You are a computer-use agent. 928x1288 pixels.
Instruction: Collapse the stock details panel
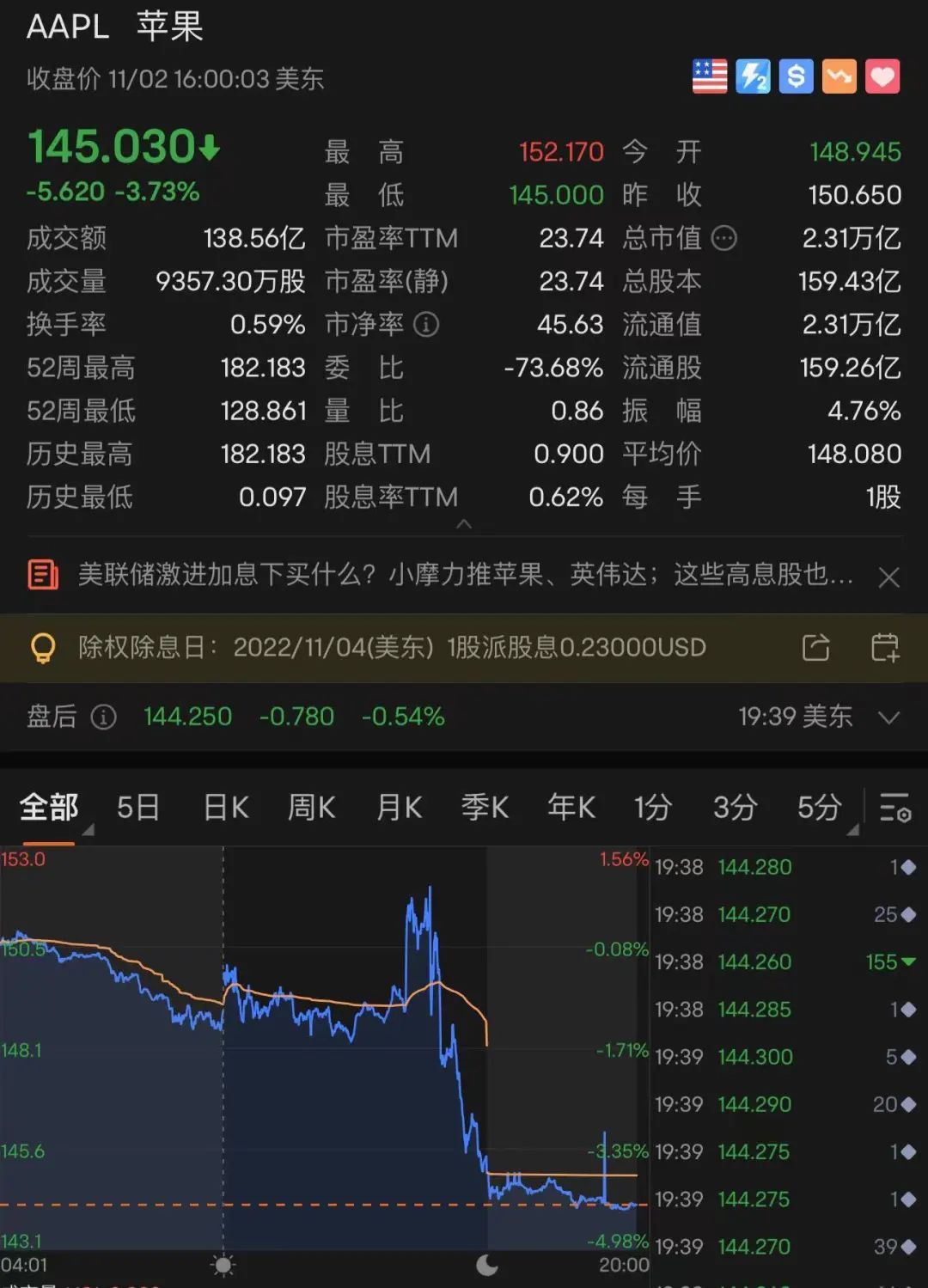pos(464,523)
